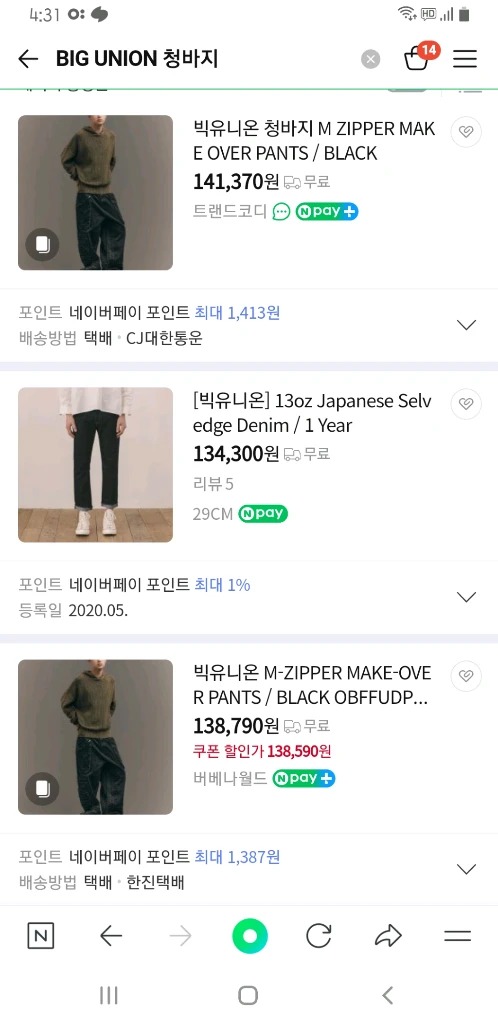The image size is (498, 1024).
Task: Go back using the top-left arrow
Action: click(x=28, y=59)
